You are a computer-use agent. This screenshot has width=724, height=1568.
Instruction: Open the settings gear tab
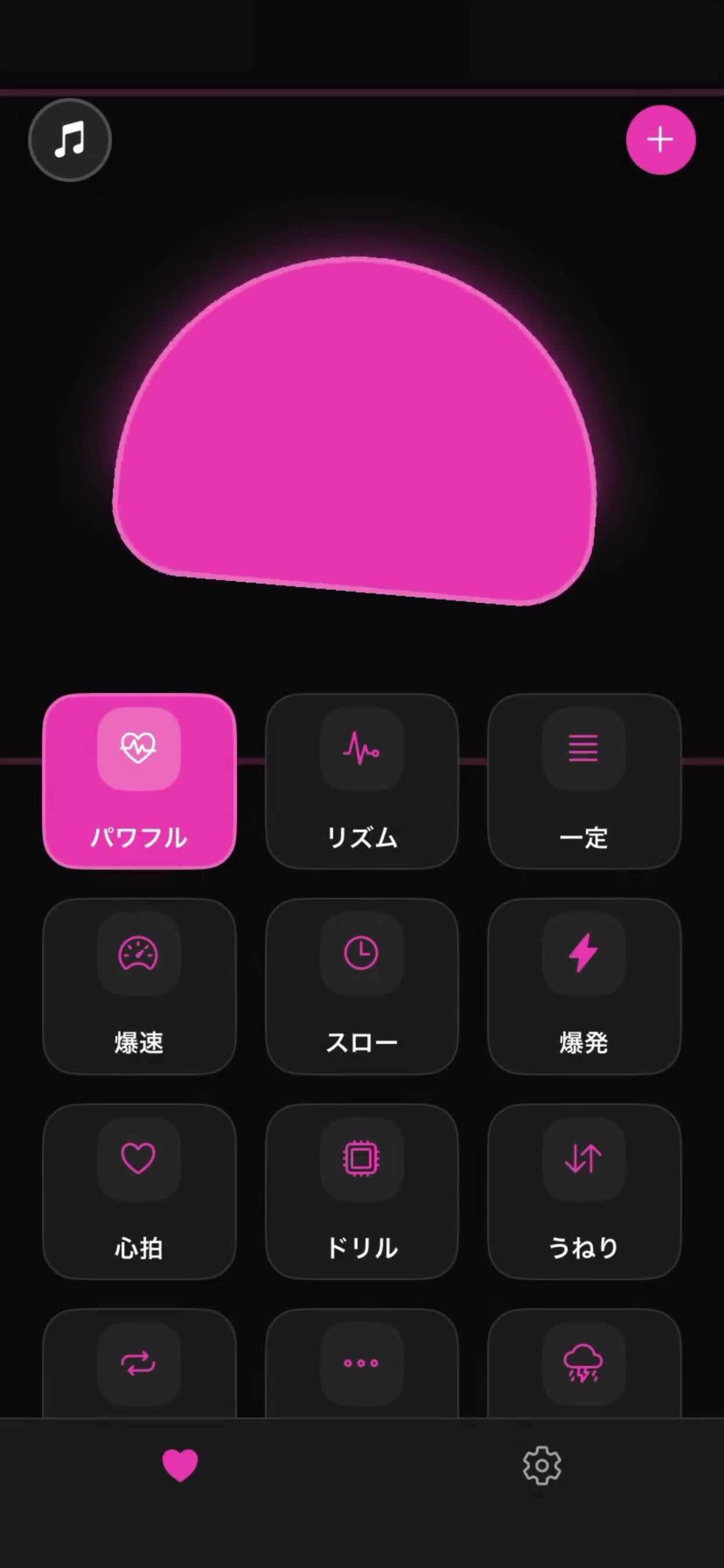coord(542,1465)
